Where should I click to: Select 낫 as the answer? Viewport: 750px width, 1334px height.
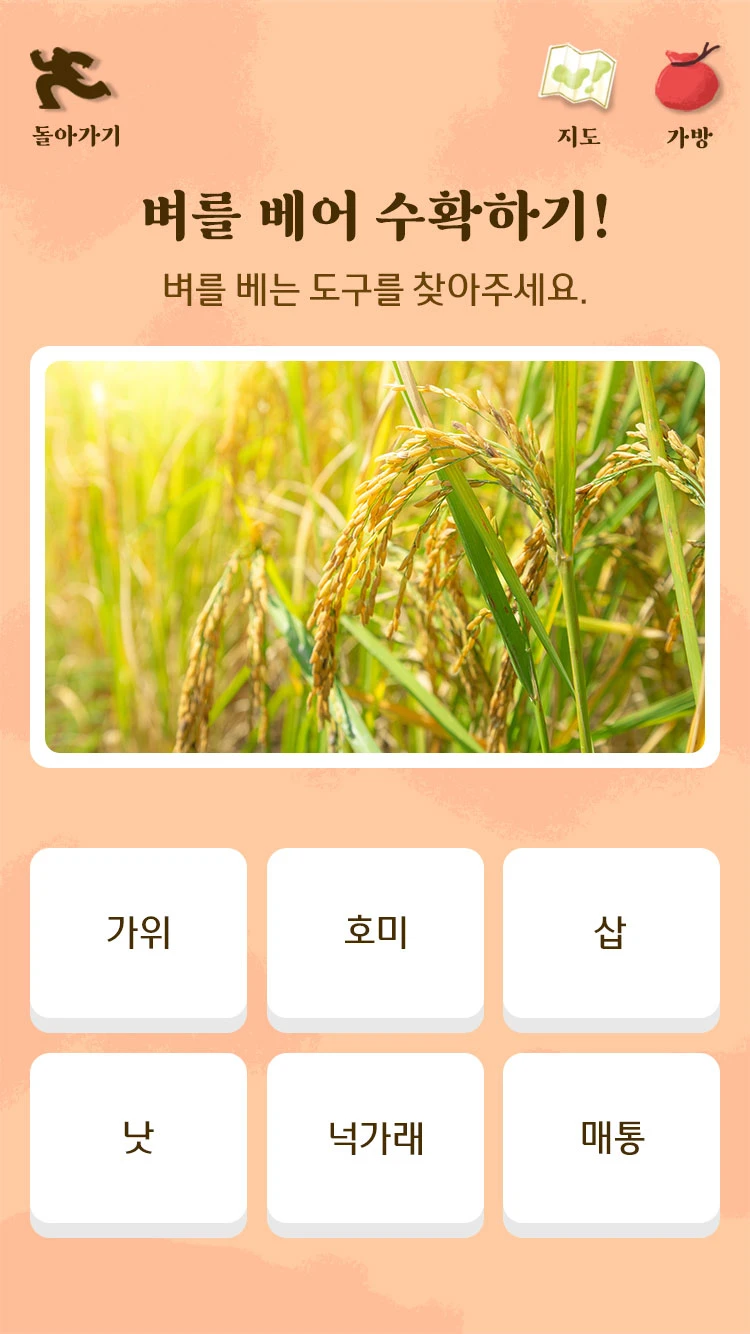coord(138,1139)
